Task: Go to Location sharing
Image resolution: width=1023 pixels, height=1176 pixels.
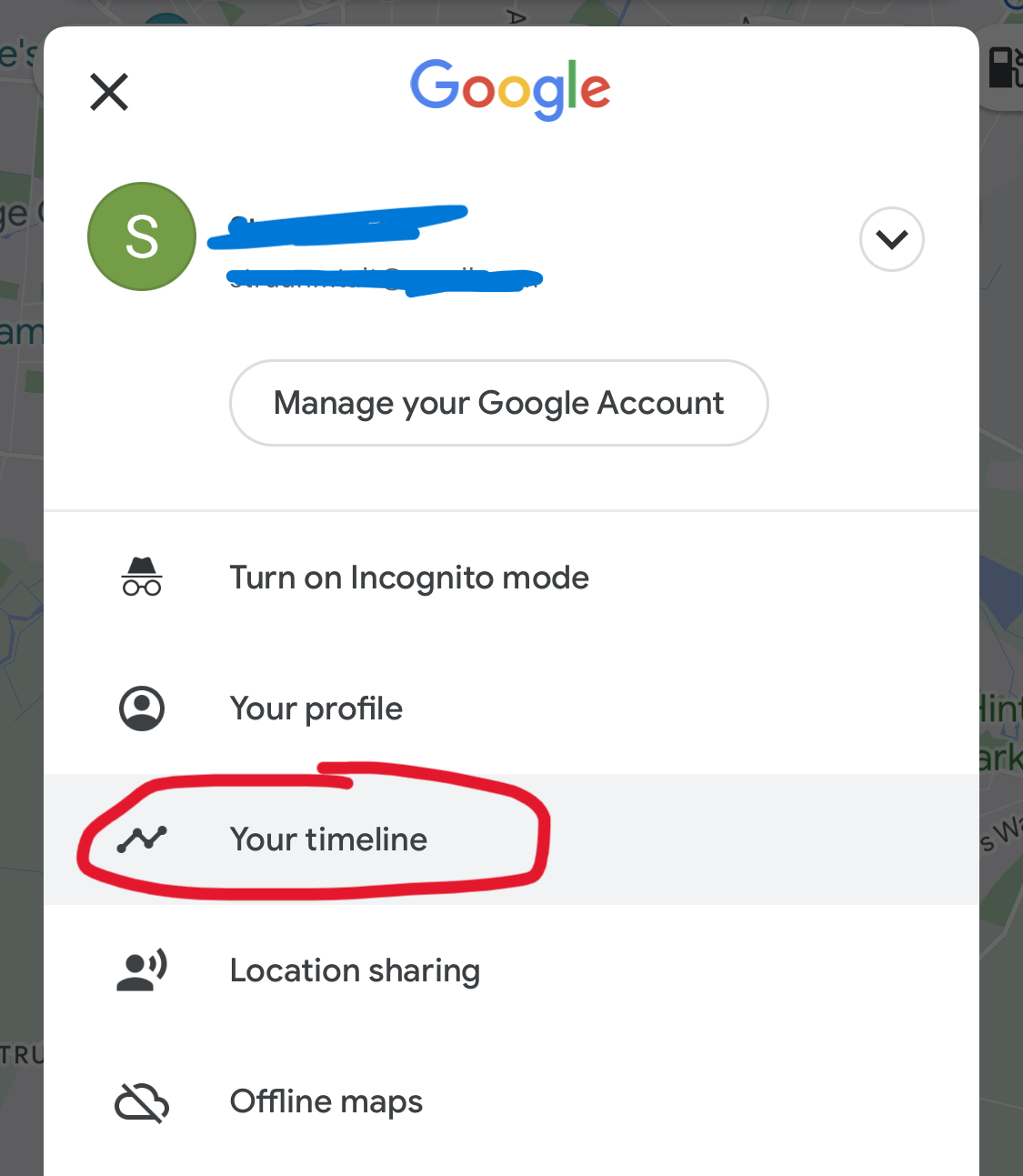Action: 355,970
